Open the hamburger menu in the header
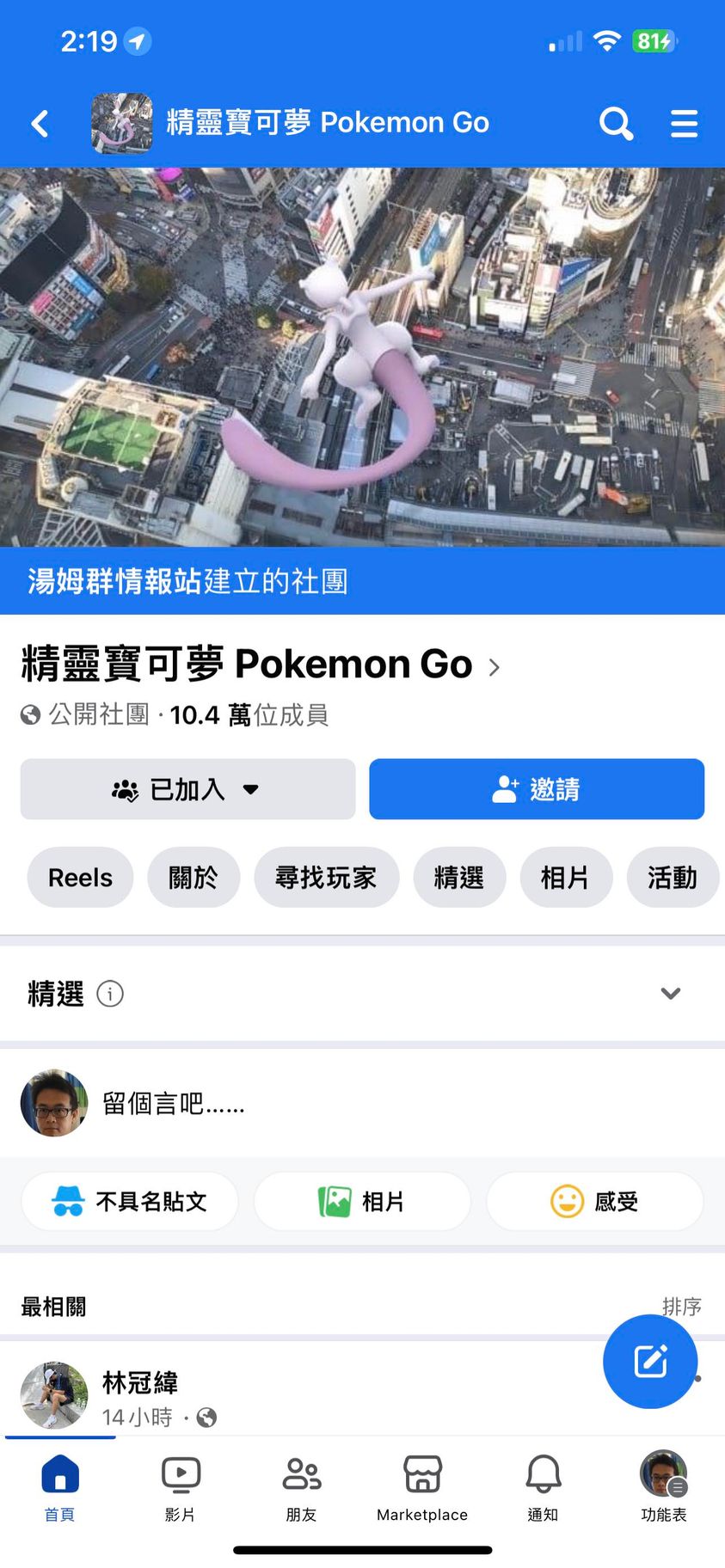725x1568 pixels. 684,124
